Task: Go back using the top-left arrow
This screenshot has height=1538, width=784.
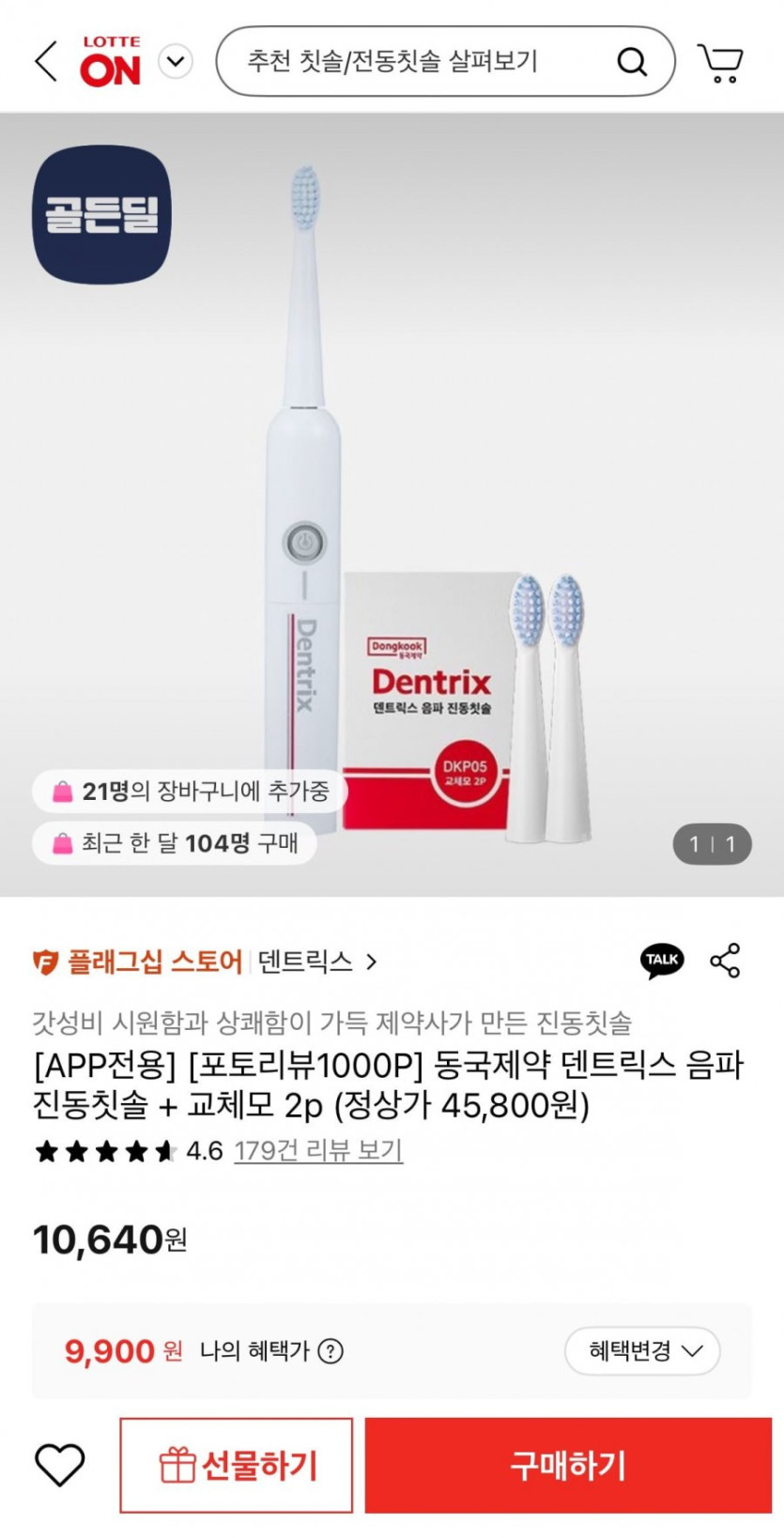Action: [x=46, y=62]
